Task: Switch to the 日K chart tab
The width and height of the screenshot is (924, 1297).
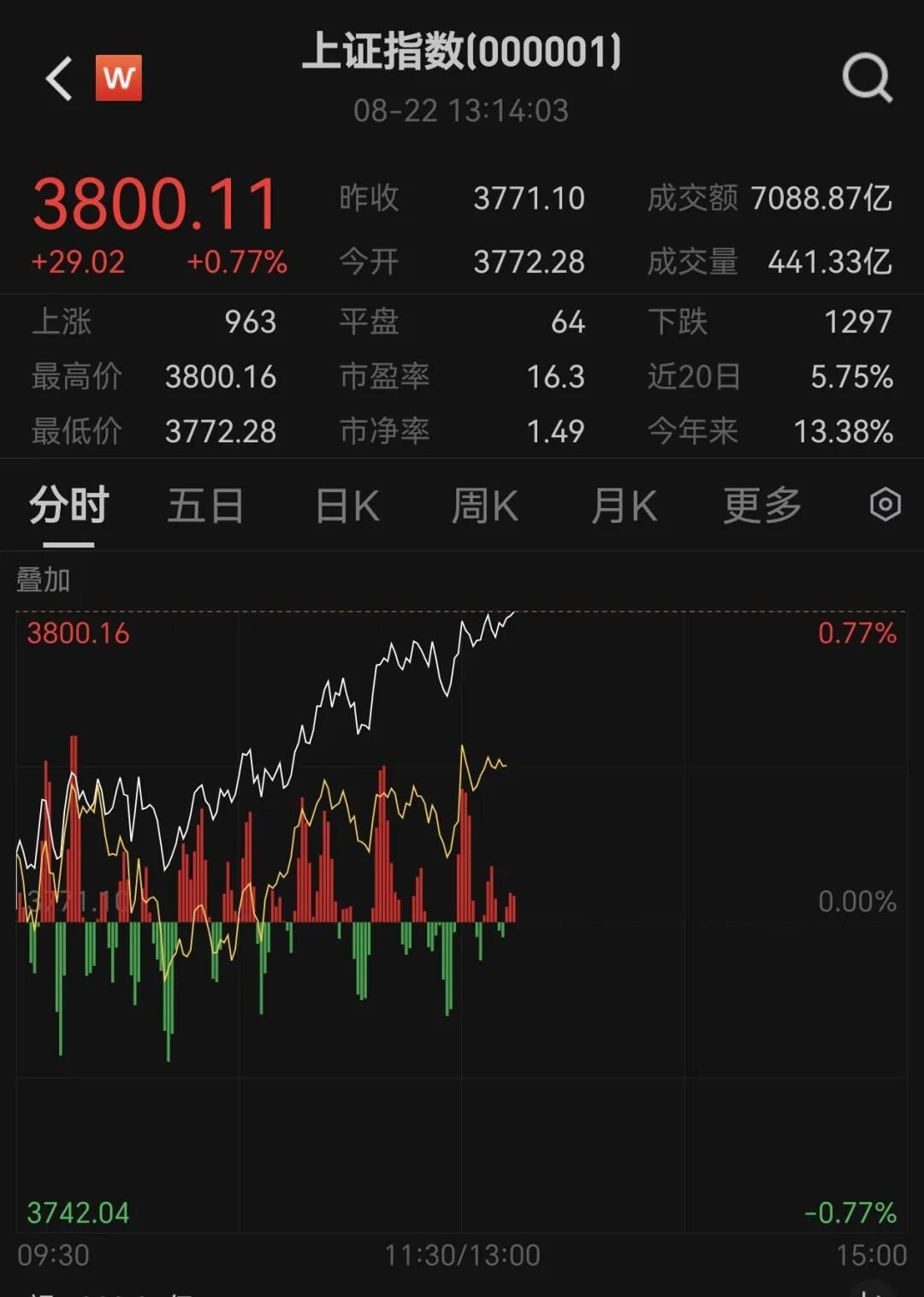Action: tap(346, 505)
